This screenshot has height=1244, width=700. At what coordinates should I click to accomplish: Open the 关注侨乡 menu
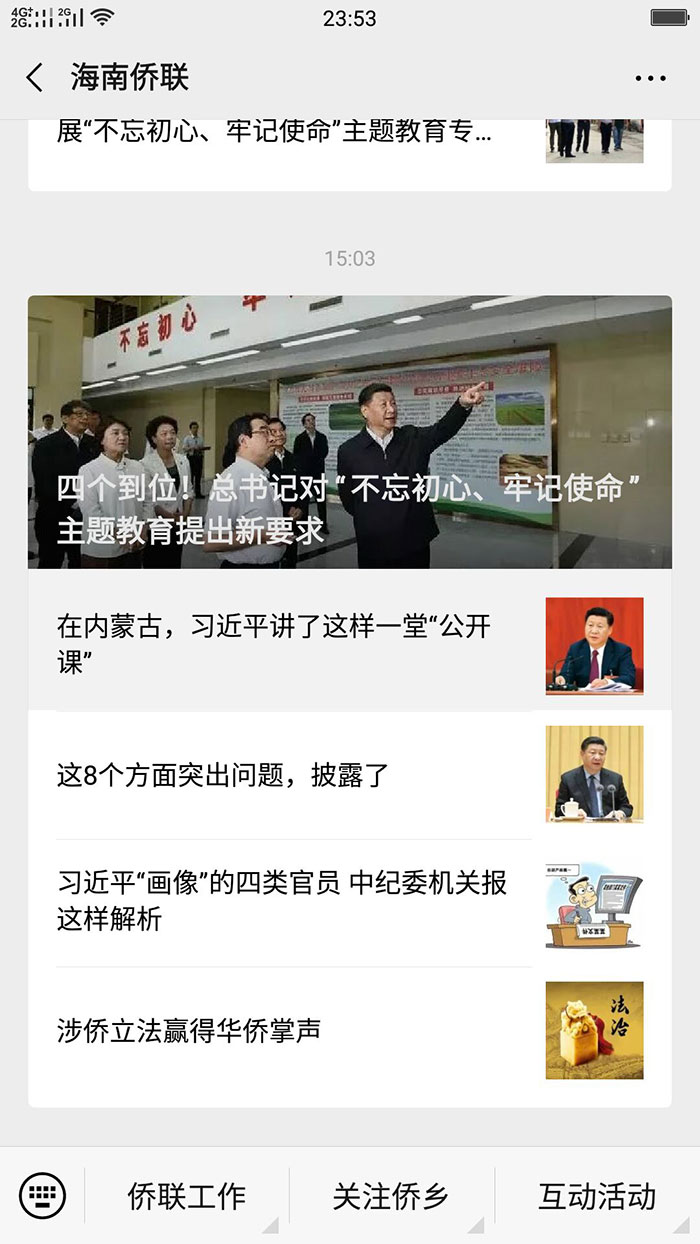click(x=391, y=1196)
